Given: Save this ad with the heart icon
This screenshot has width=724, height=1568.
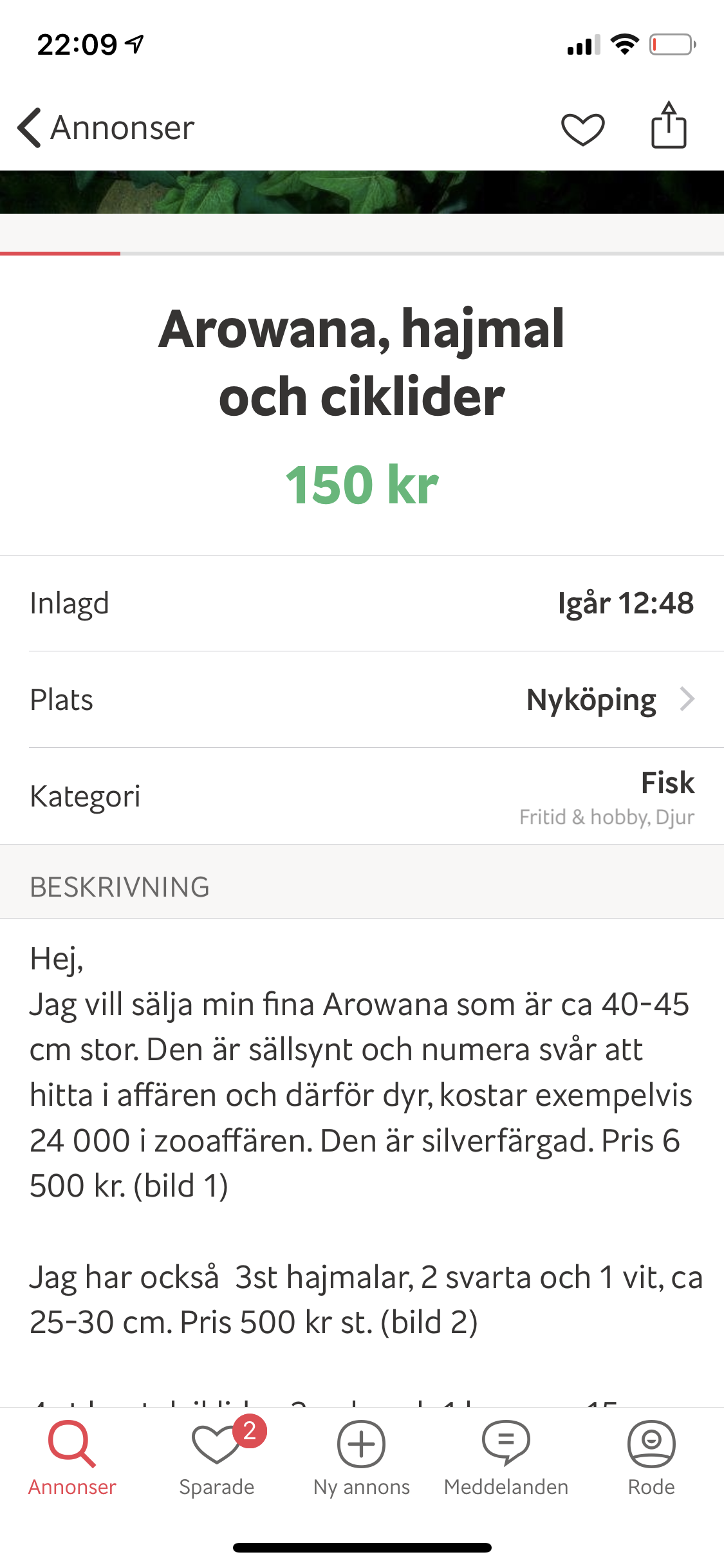Looking at the screenshot, I should click(582, 129).
